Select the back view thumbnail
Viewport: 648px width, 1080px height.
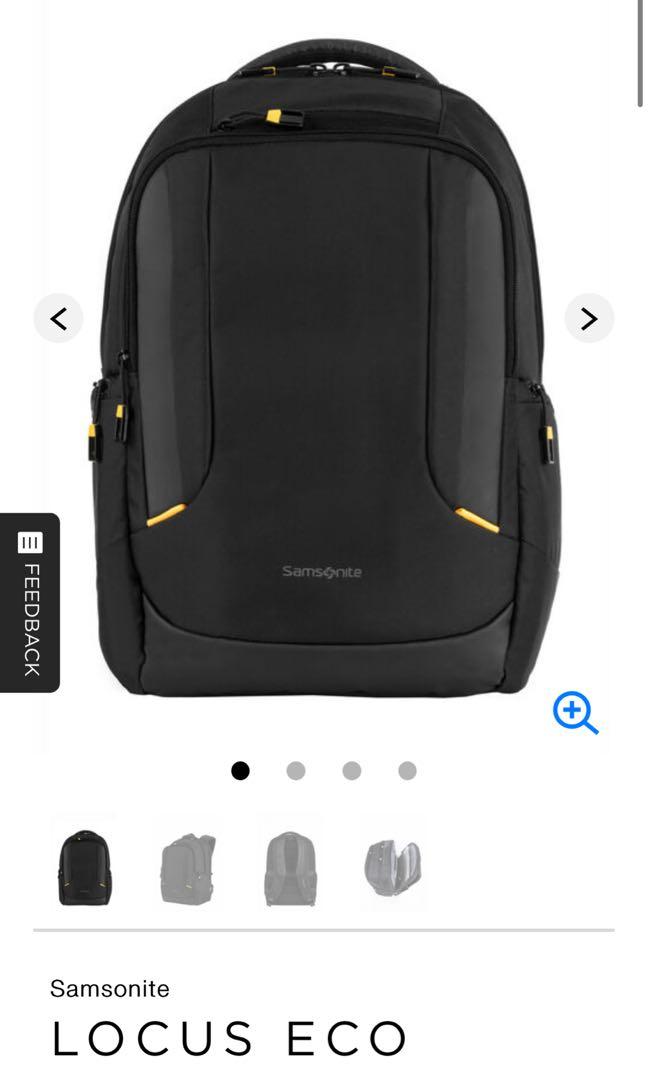click(290, 867)
